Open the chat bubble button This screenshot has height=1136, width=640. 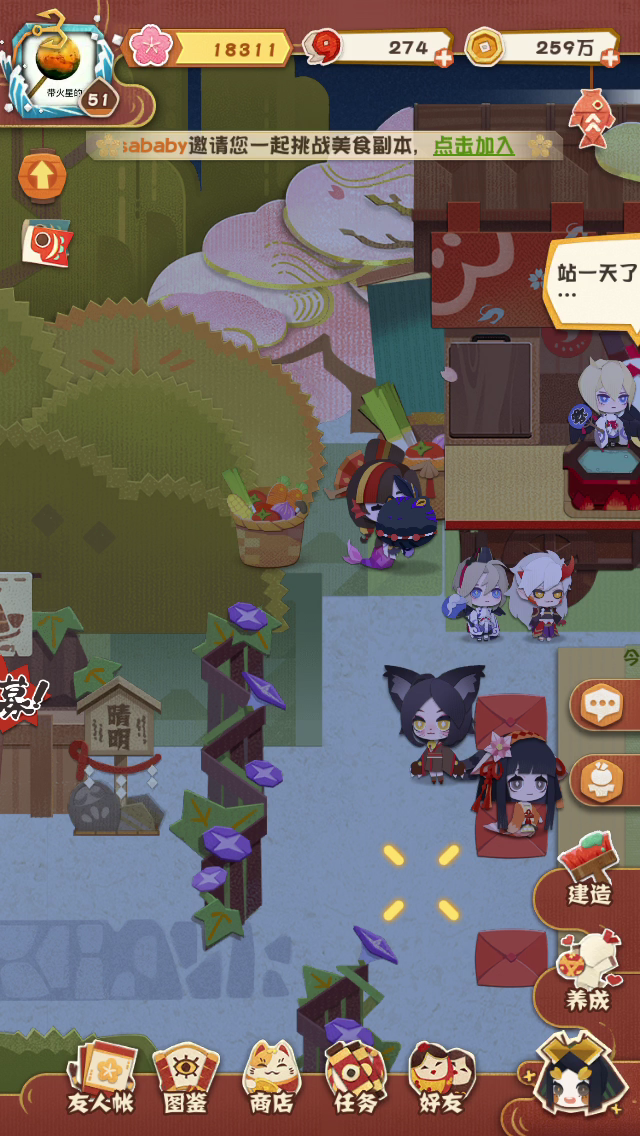(x=603, y=705)
